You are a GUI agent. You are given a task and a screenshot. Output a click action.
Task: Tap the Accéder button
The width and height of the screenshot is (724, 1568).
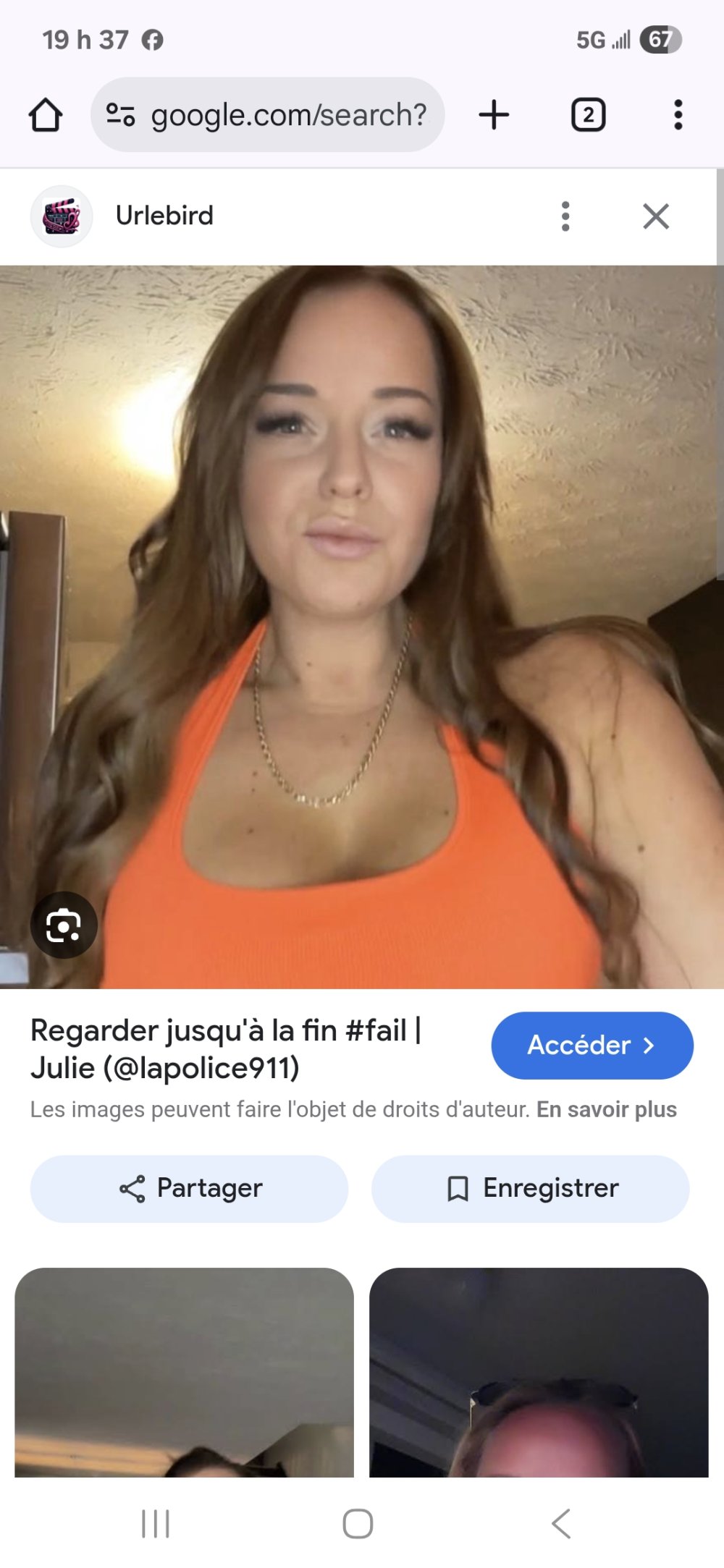click(x=592, y=1045)
